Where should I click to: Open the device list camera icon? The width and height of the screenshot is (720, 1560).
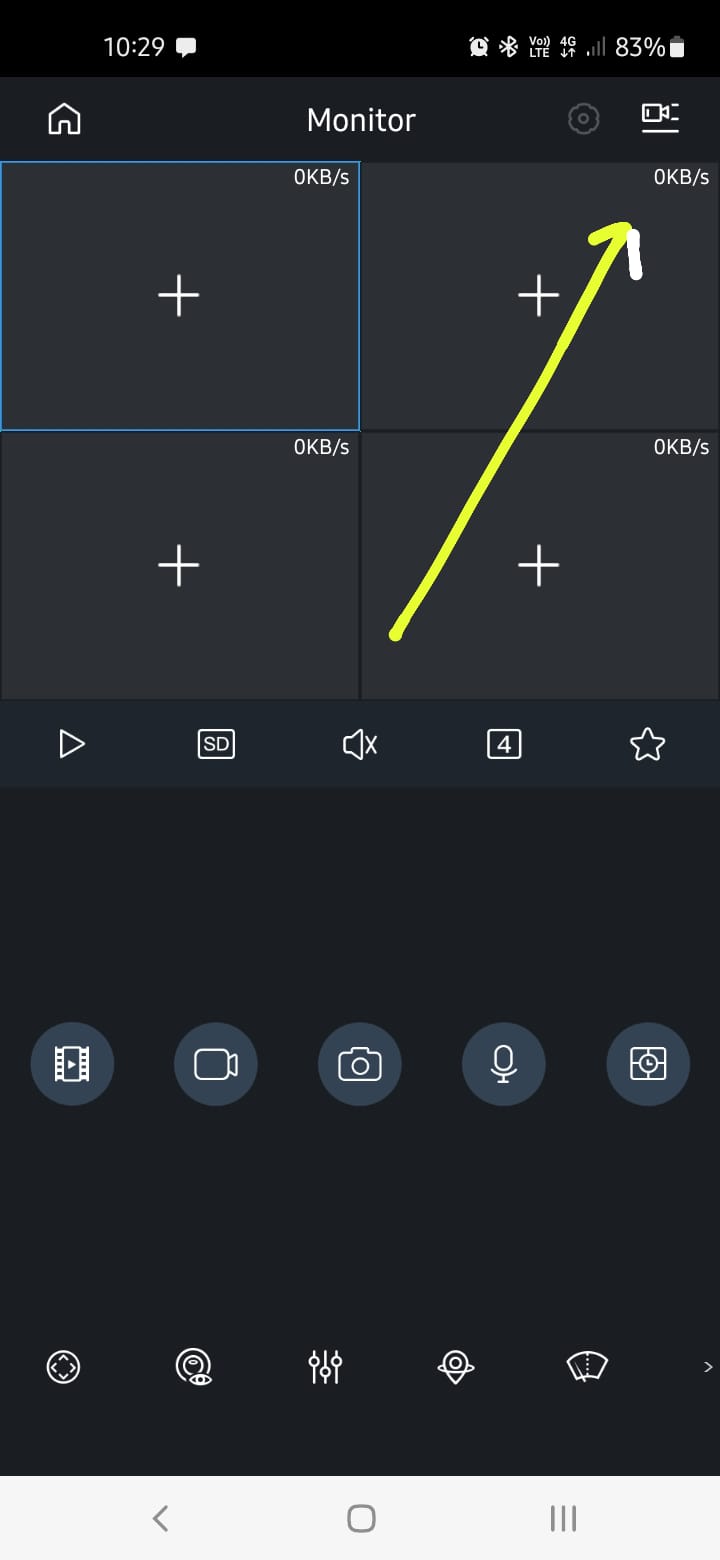pyautogui.click(x=660, y=117)
